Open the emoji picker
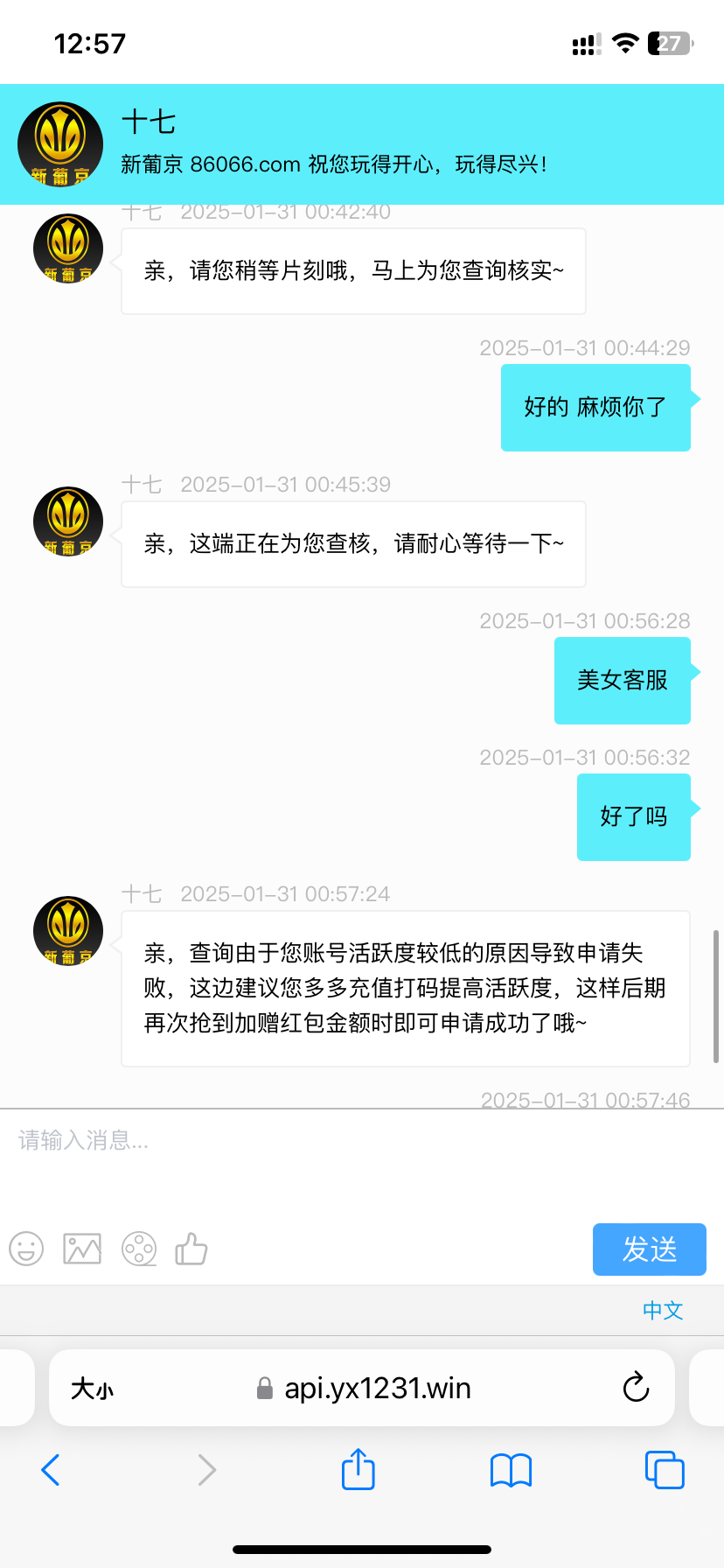Viewport: 724px width, 1568px height. point(26,1249)
